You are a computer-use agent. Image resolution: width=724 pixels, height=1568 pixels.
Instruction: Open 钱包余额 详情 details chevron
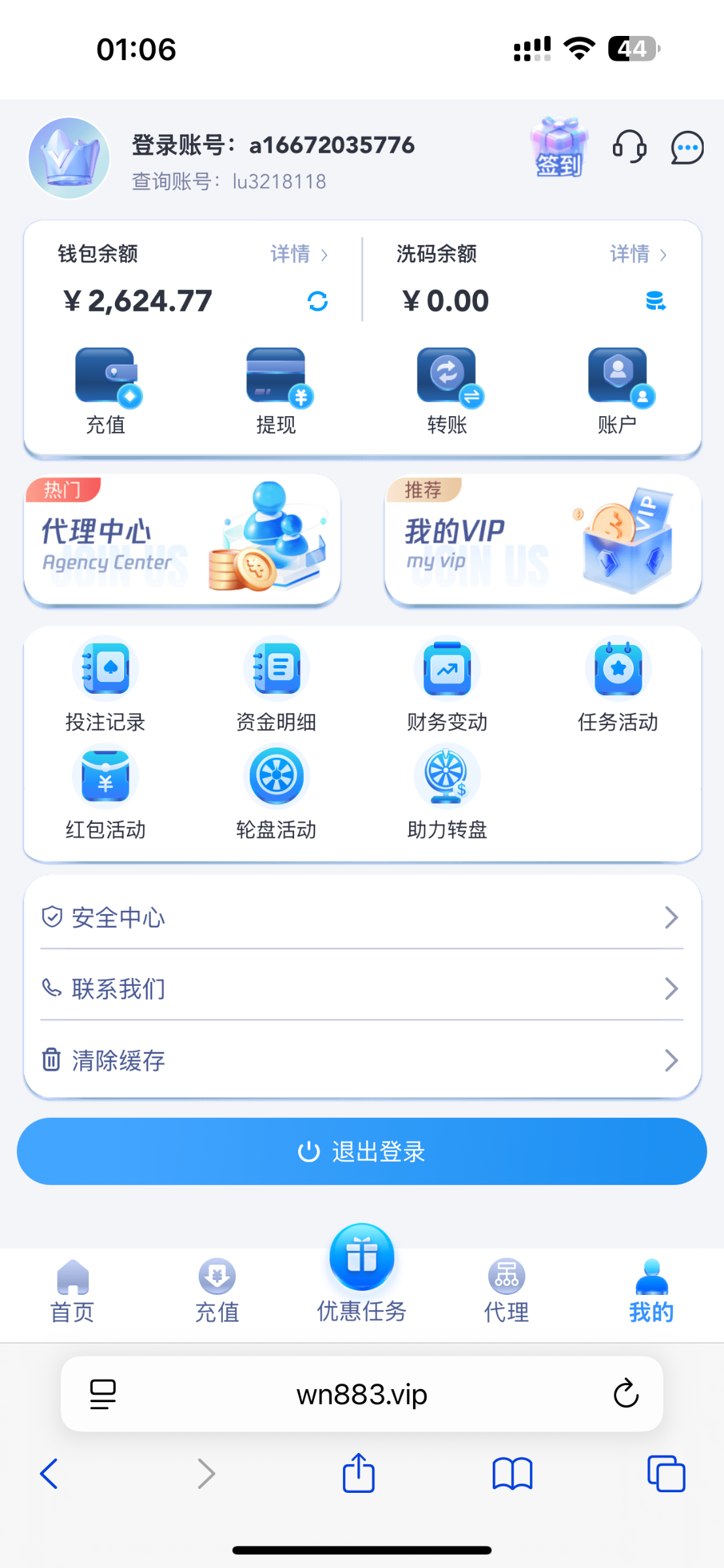point(299,255)
